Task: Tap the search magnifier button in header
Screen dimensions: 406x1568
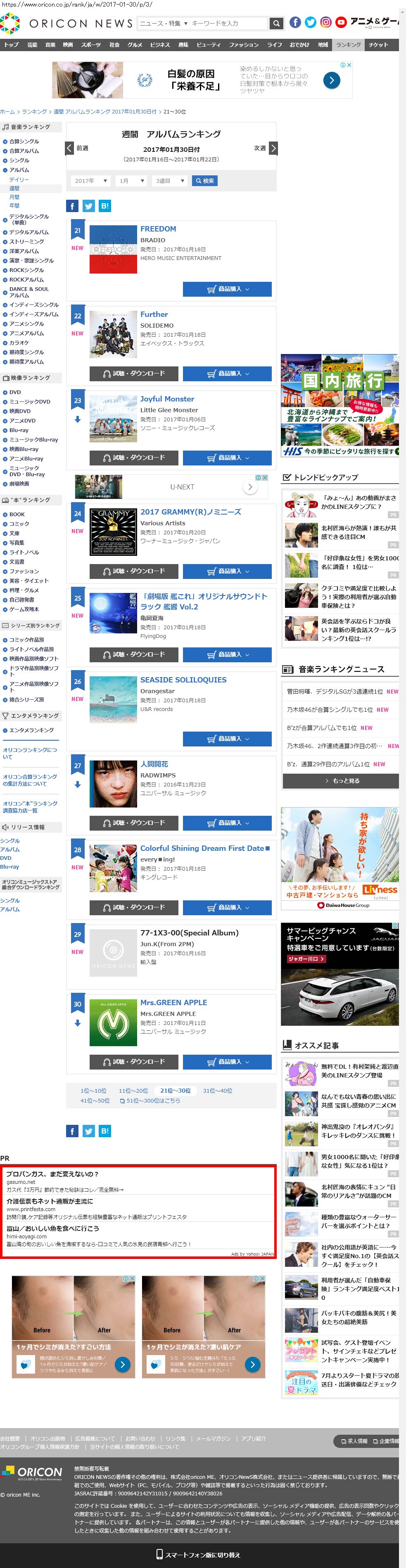Action: [x=276, y=23]
